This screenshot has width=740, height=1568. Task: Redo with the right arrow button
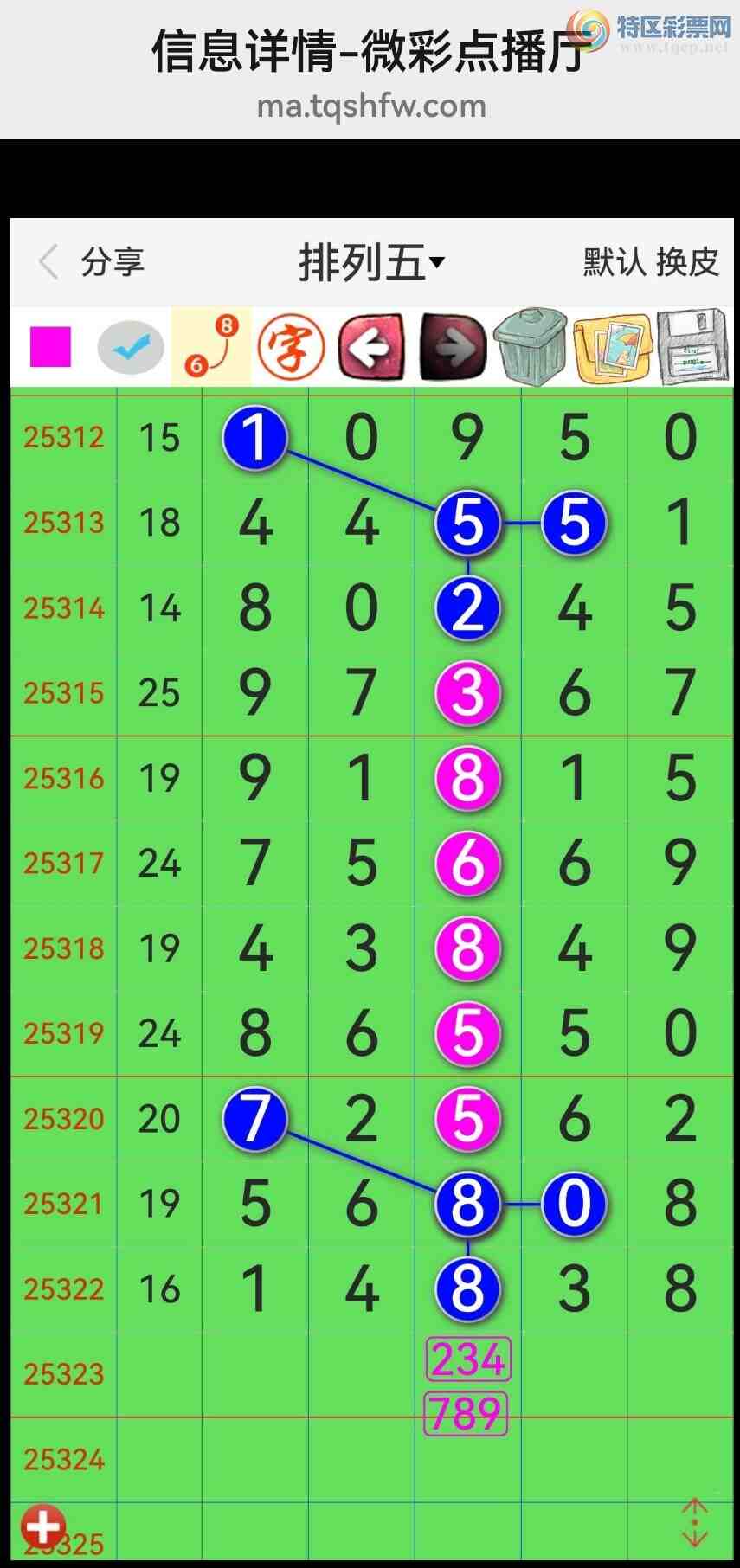(452, 347)
